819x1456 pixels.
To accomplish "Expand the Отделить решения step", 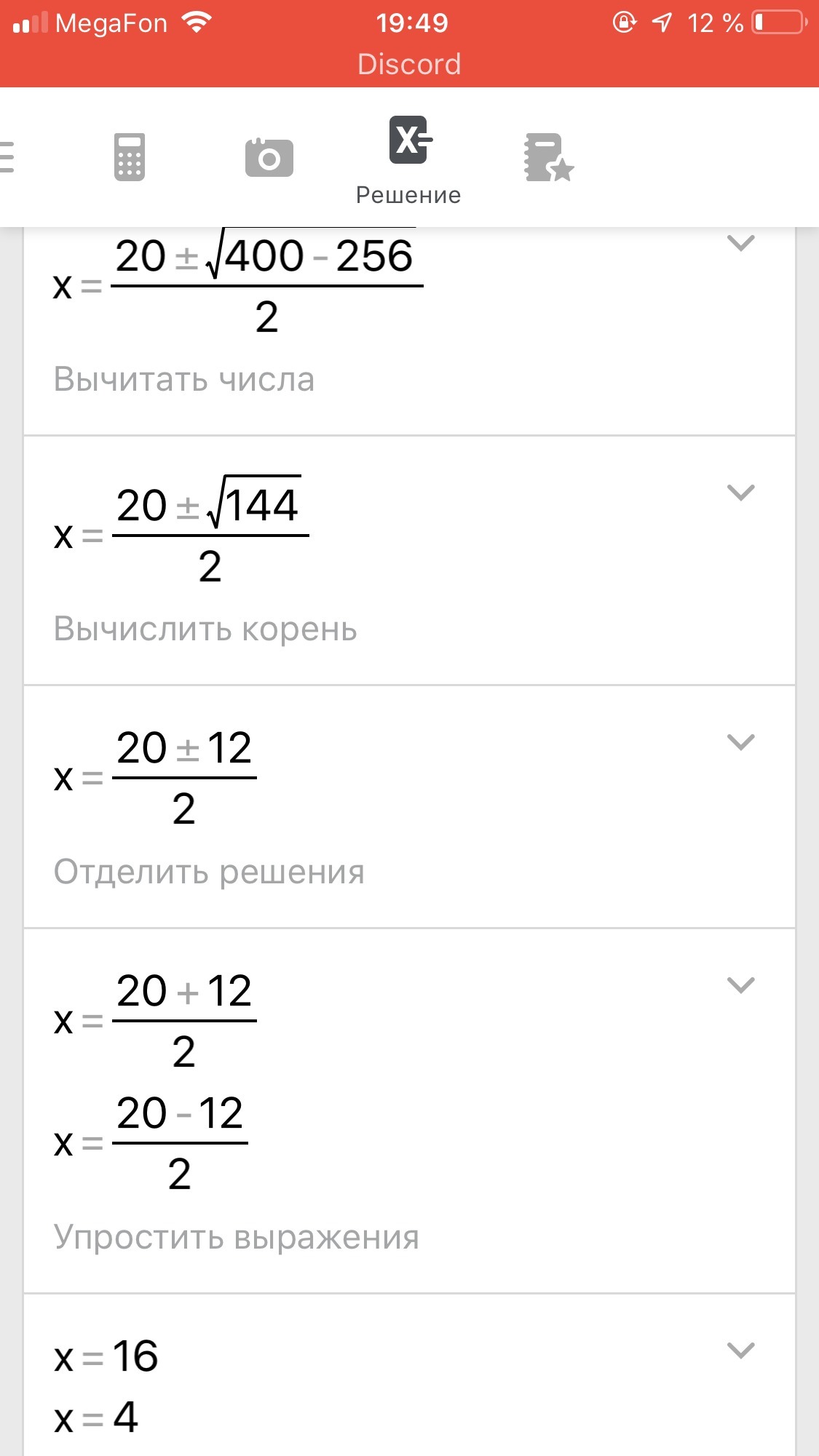I will tap(740, 742).
